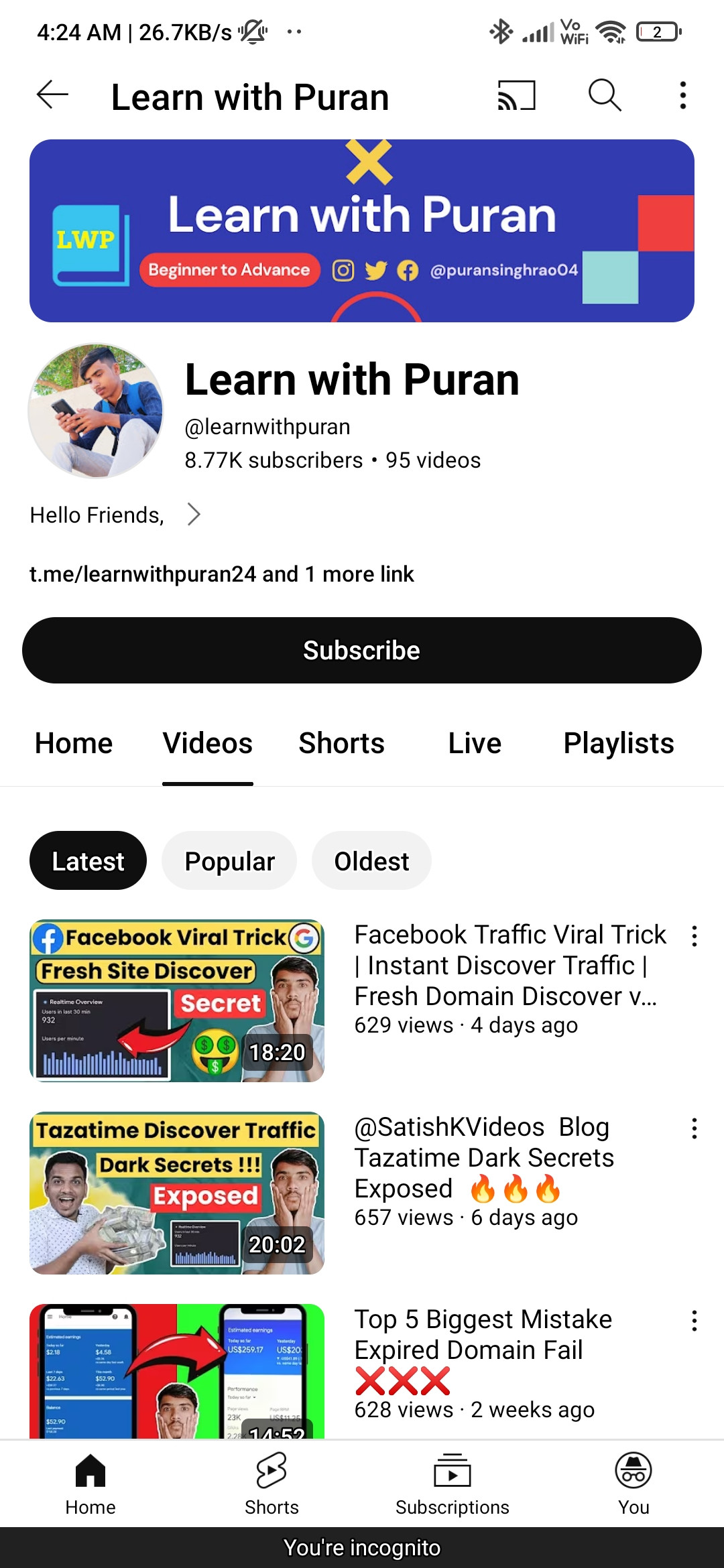
Task: Sort videos by Oldest
Action: click(371, 861)
